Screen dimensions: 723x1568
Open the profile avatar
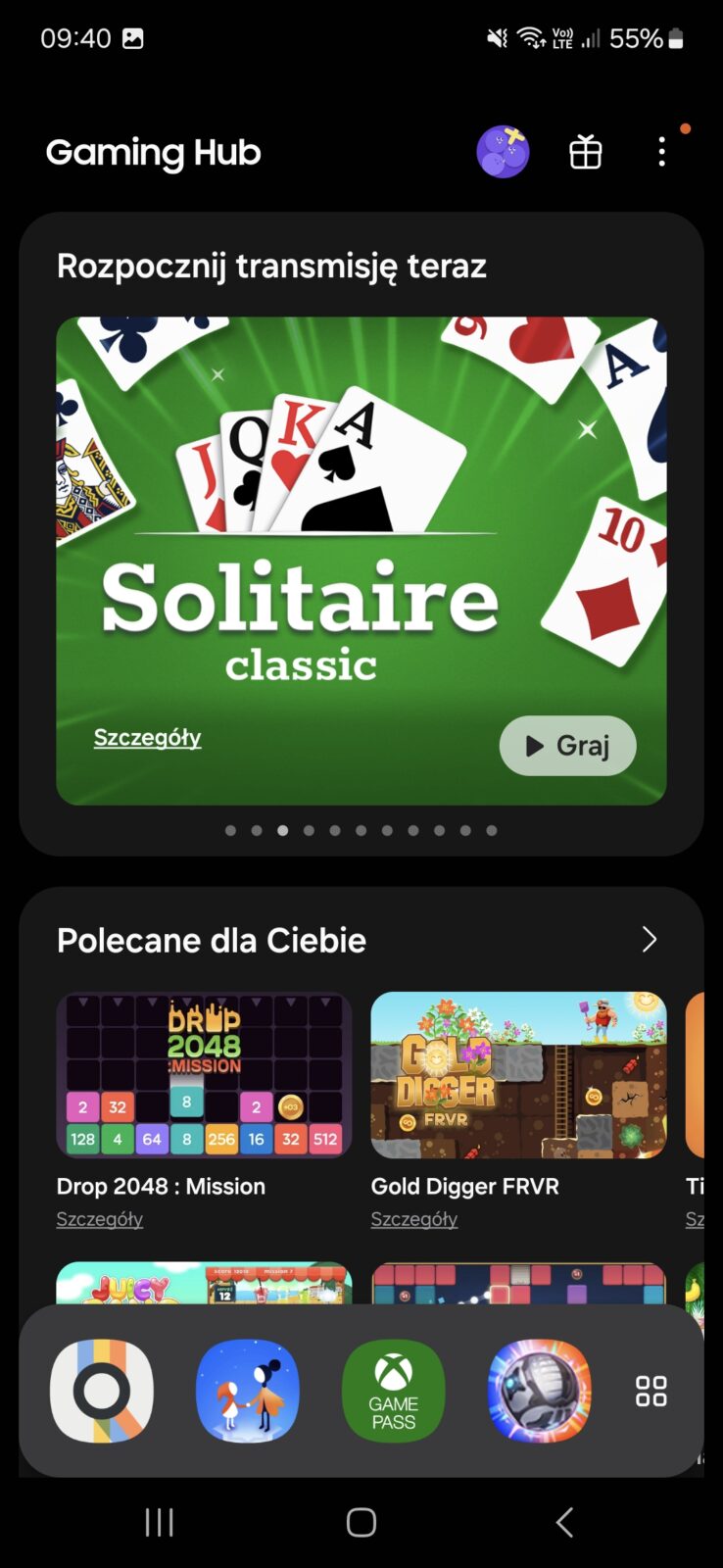click(x=503, y=152)
